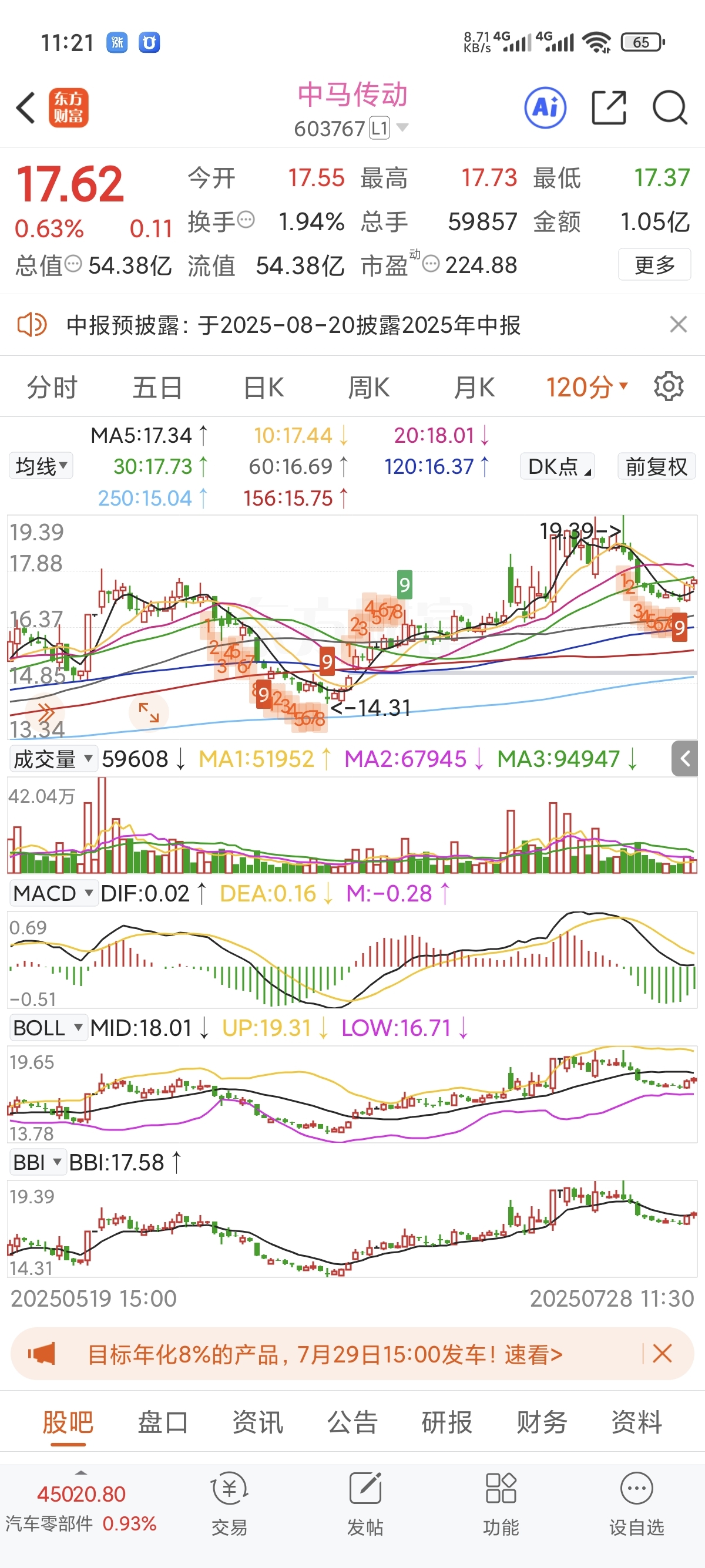
Task: Open chart settings gear
Action: (x=669, y=386)
